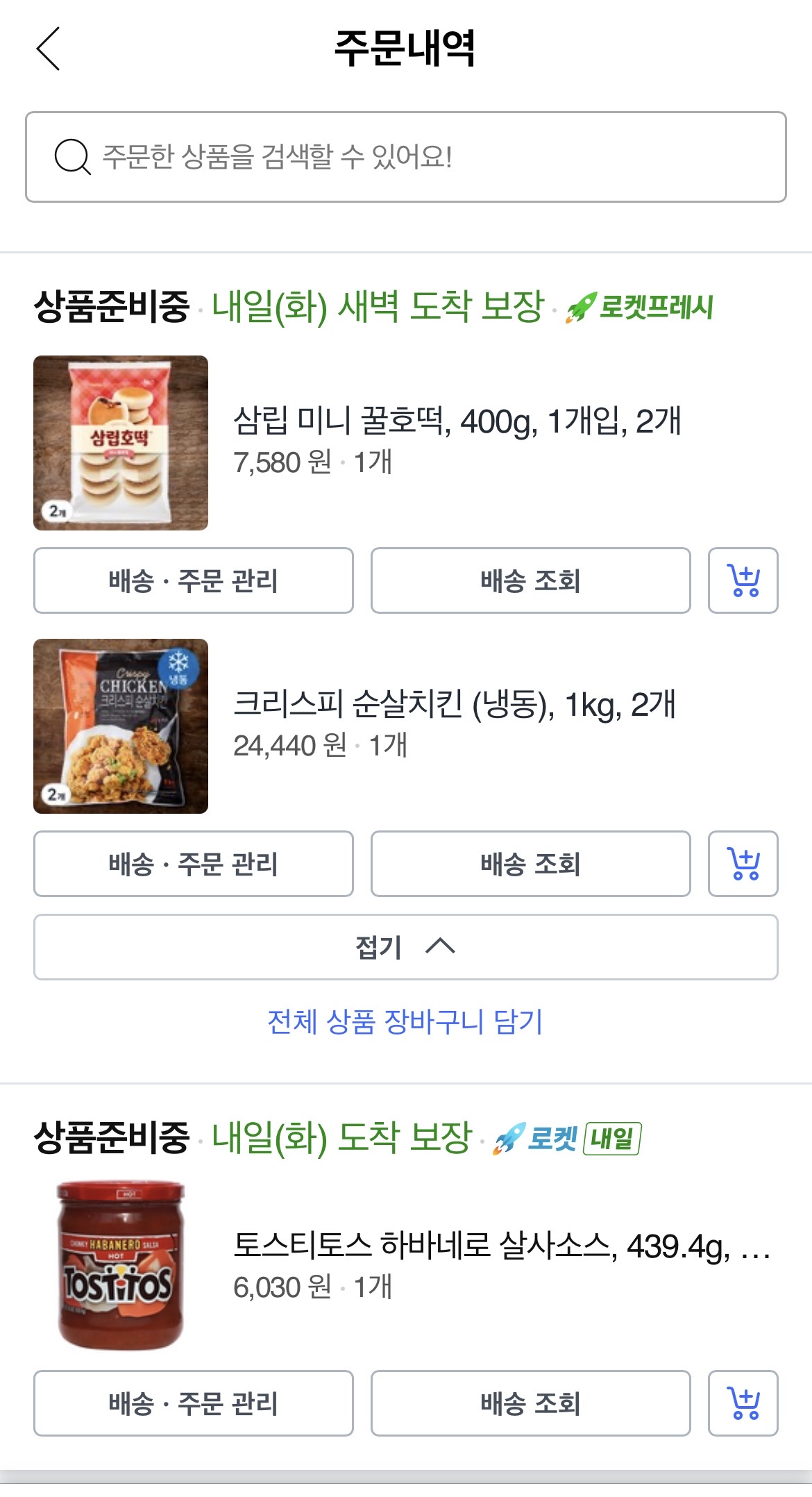Check 배송 조회 for 토스티토스 살사소스

pos(530,1403)
